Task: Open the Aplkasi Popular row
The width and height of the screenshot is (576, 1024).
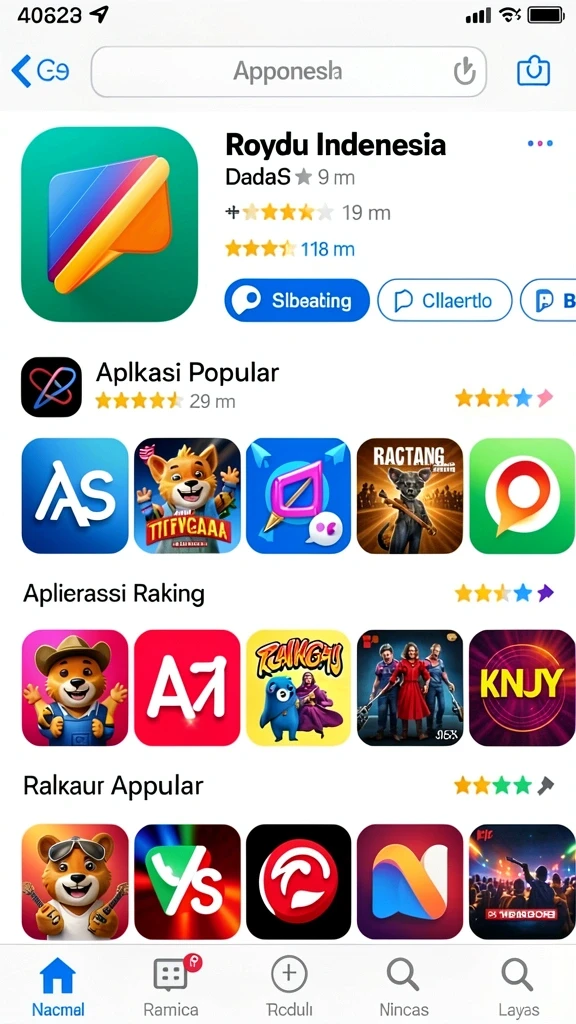Action: 287,387
